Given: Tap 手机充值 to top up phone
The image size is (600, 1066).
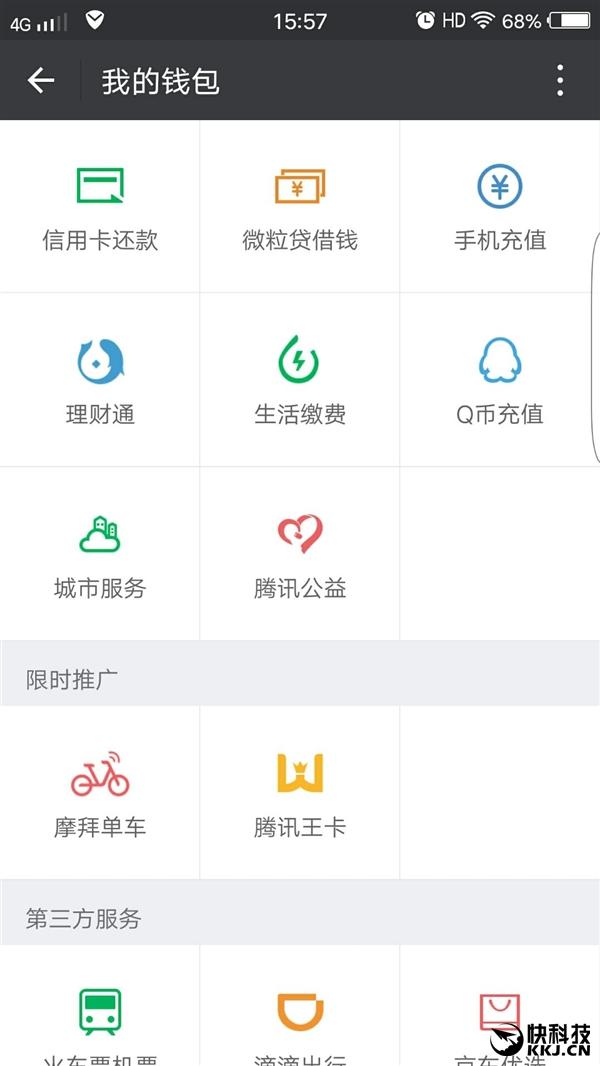Looking at the screenshot, I should 500,207.
